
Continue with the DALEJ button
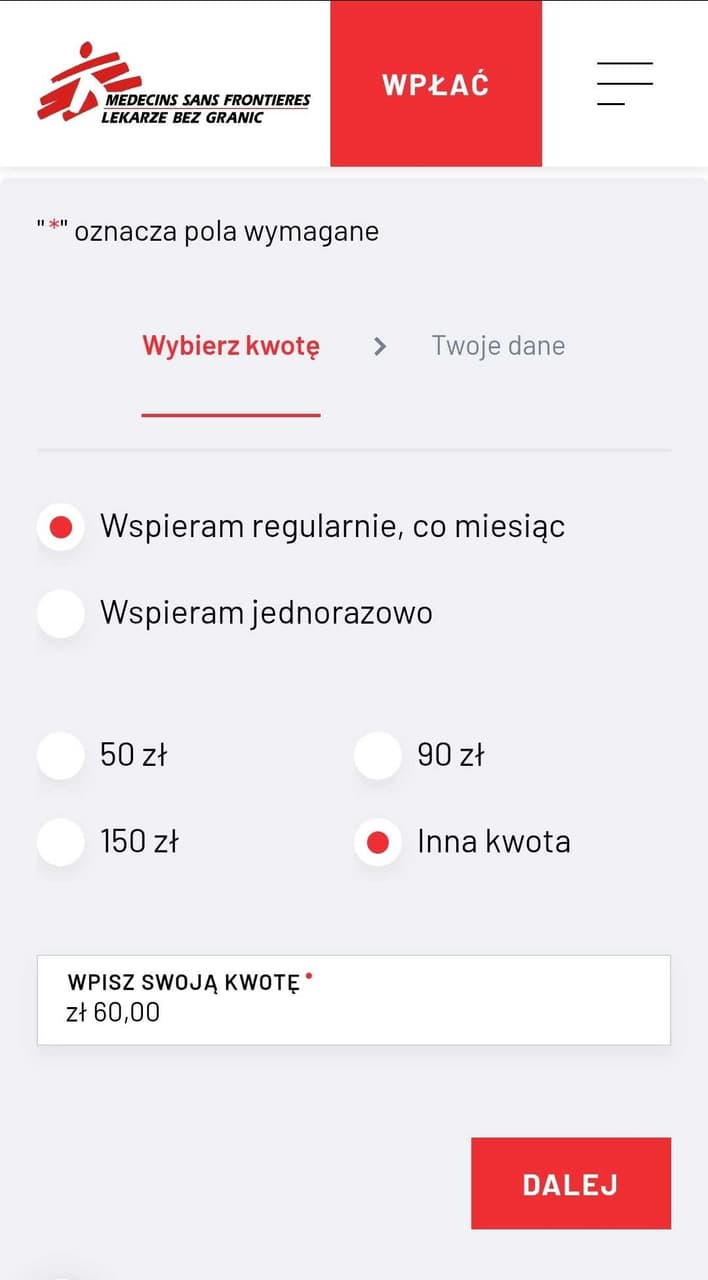point(571,1184)
